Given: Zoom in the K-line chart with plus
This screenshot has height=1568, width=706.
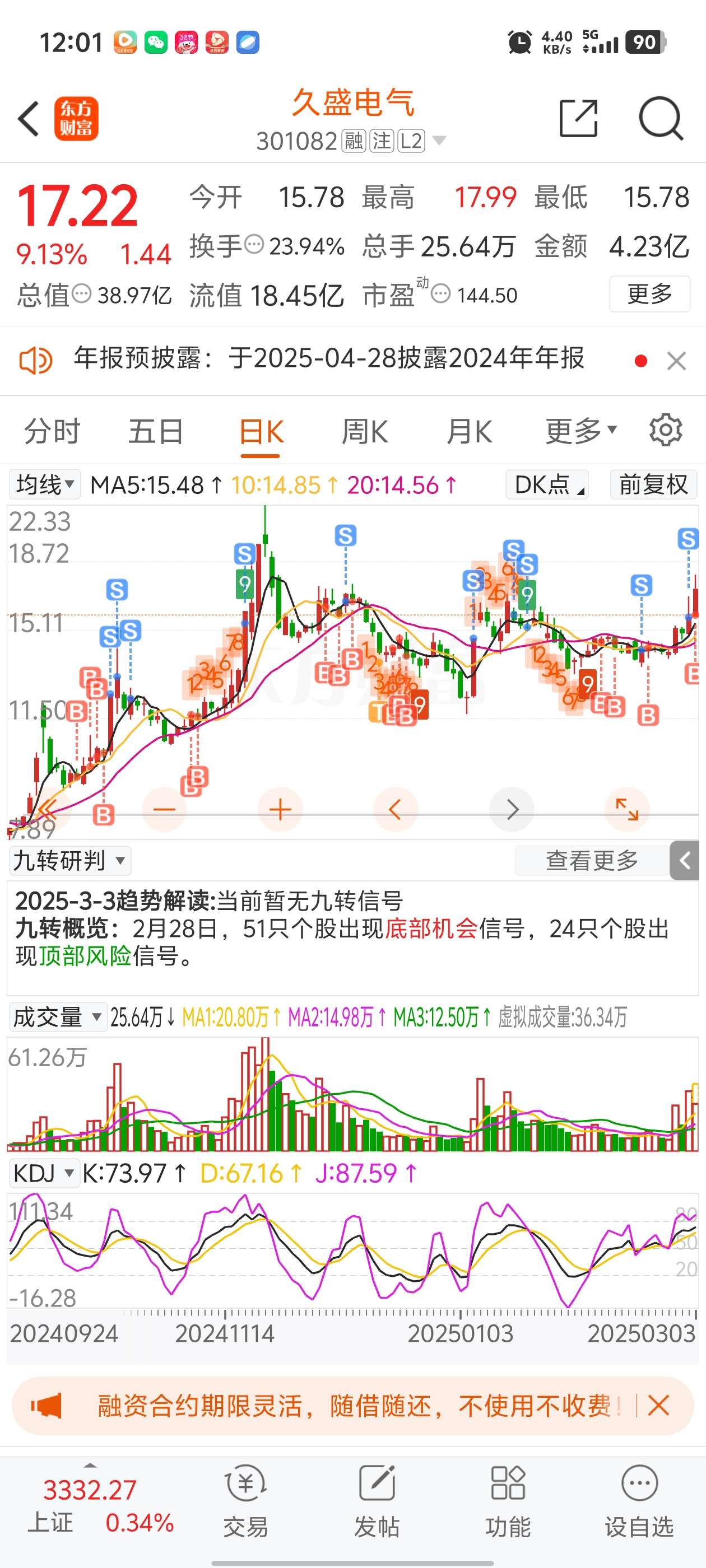Looking at the screenshot, I should [280, 810].
